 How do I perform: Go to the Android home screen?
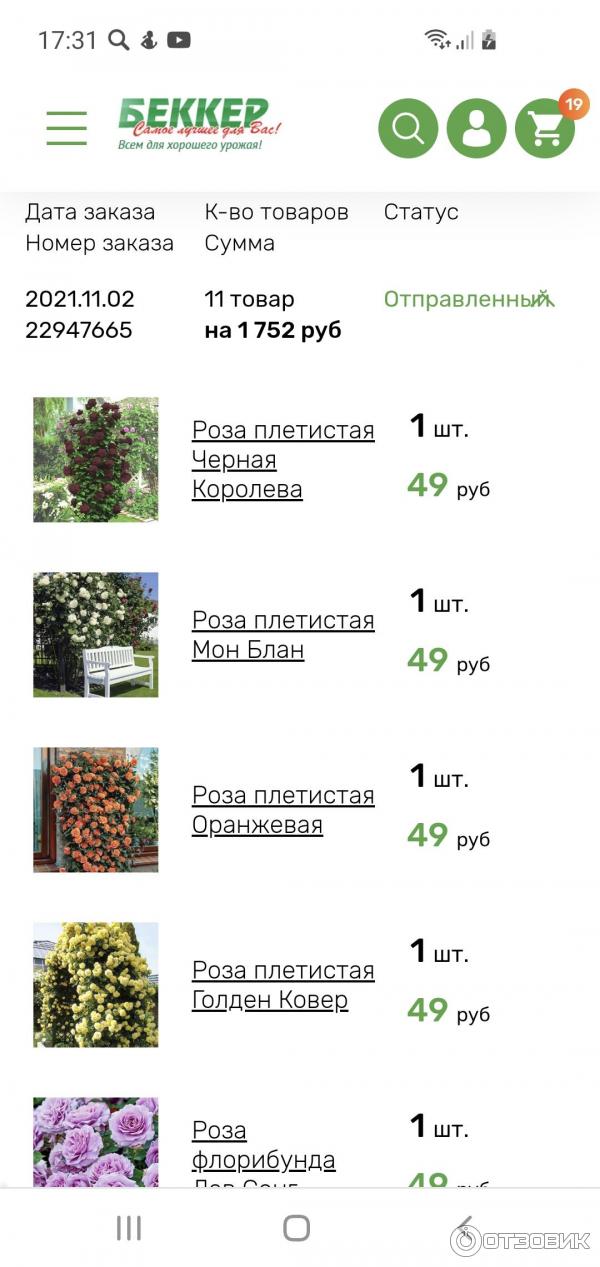296,1228
